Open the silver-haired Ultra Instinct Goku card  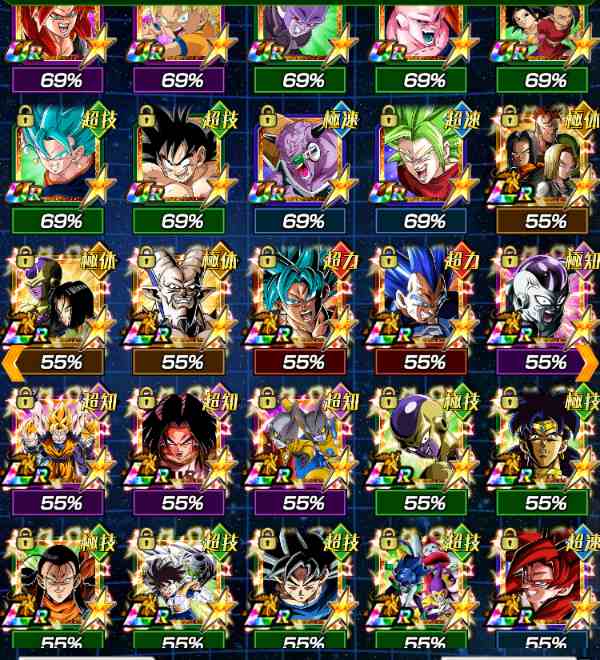[x=303, y=580]
